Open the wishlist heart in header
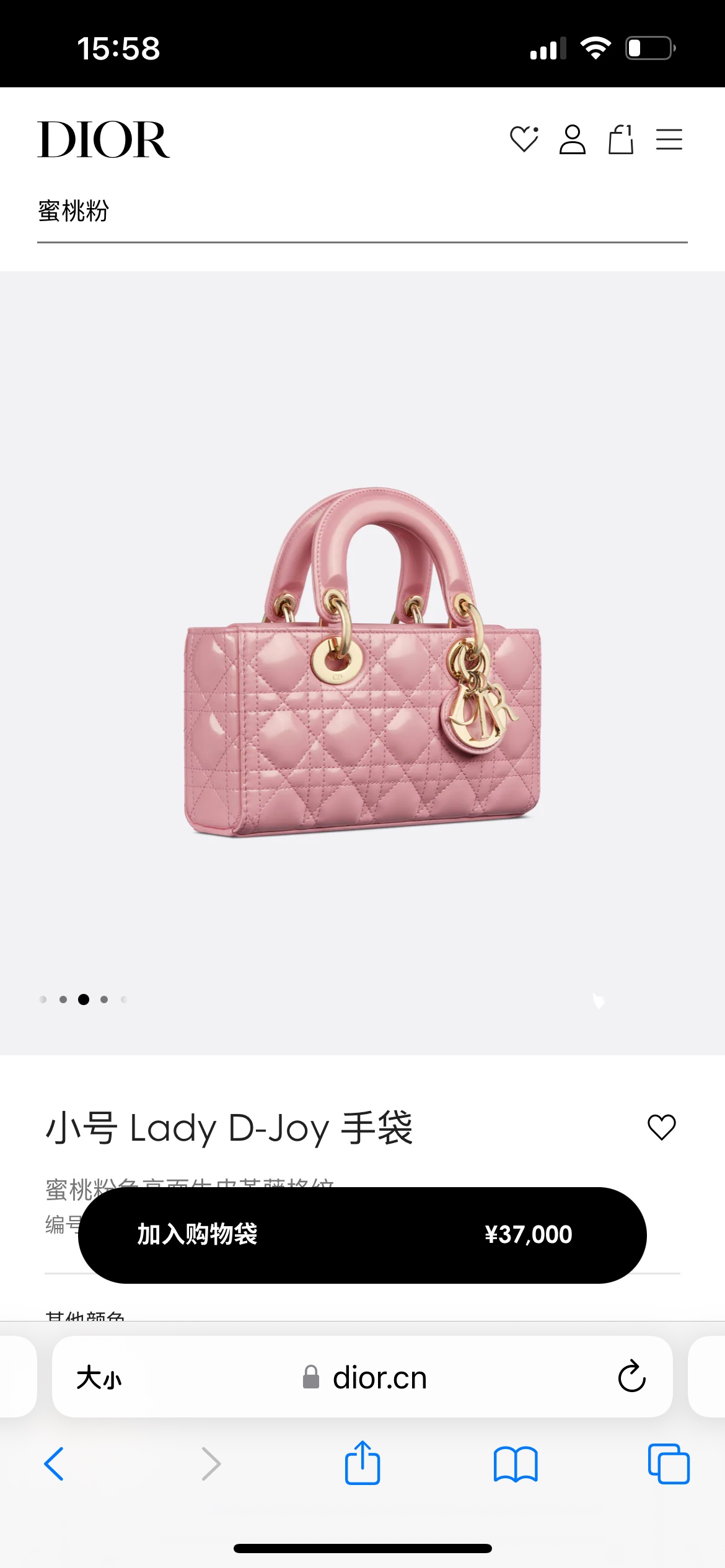 click(524, 139)
